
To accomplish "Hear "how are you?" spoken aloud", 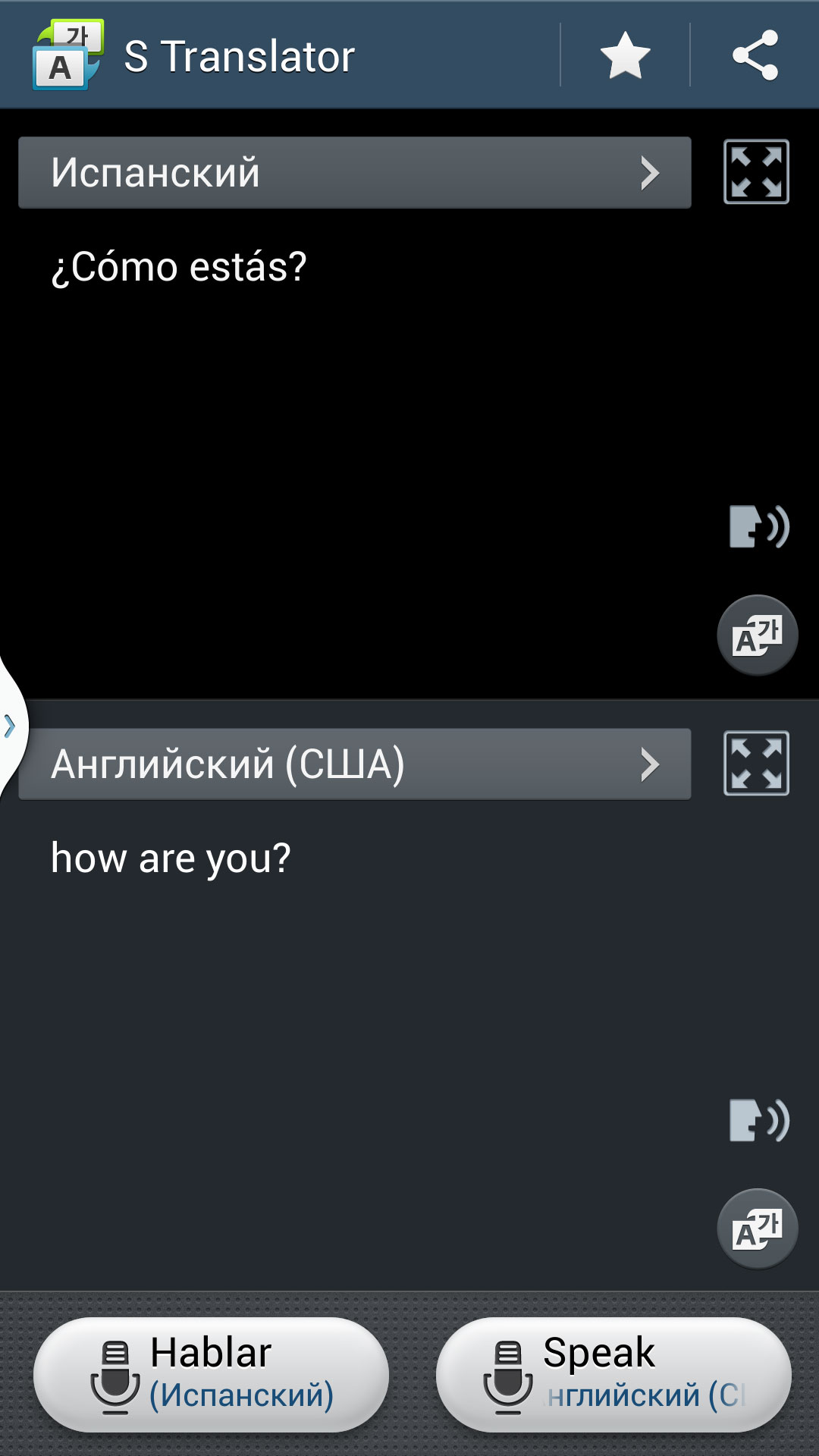I will pyautogui.click(x=759, y=1120).
